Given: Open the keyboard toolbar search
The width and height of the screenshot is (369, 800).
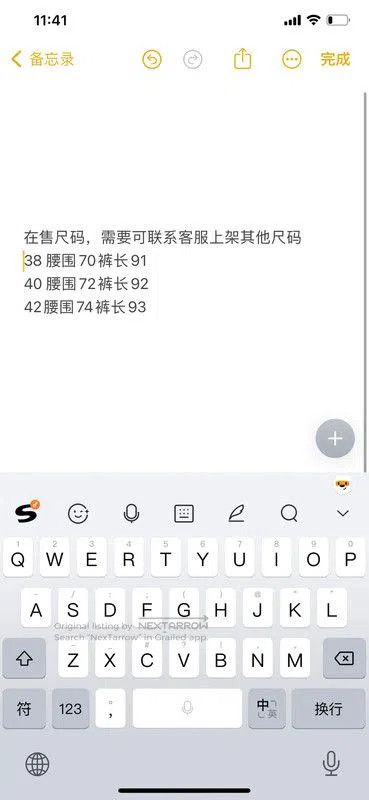Looking at the screenshot, I should [289, 514].
